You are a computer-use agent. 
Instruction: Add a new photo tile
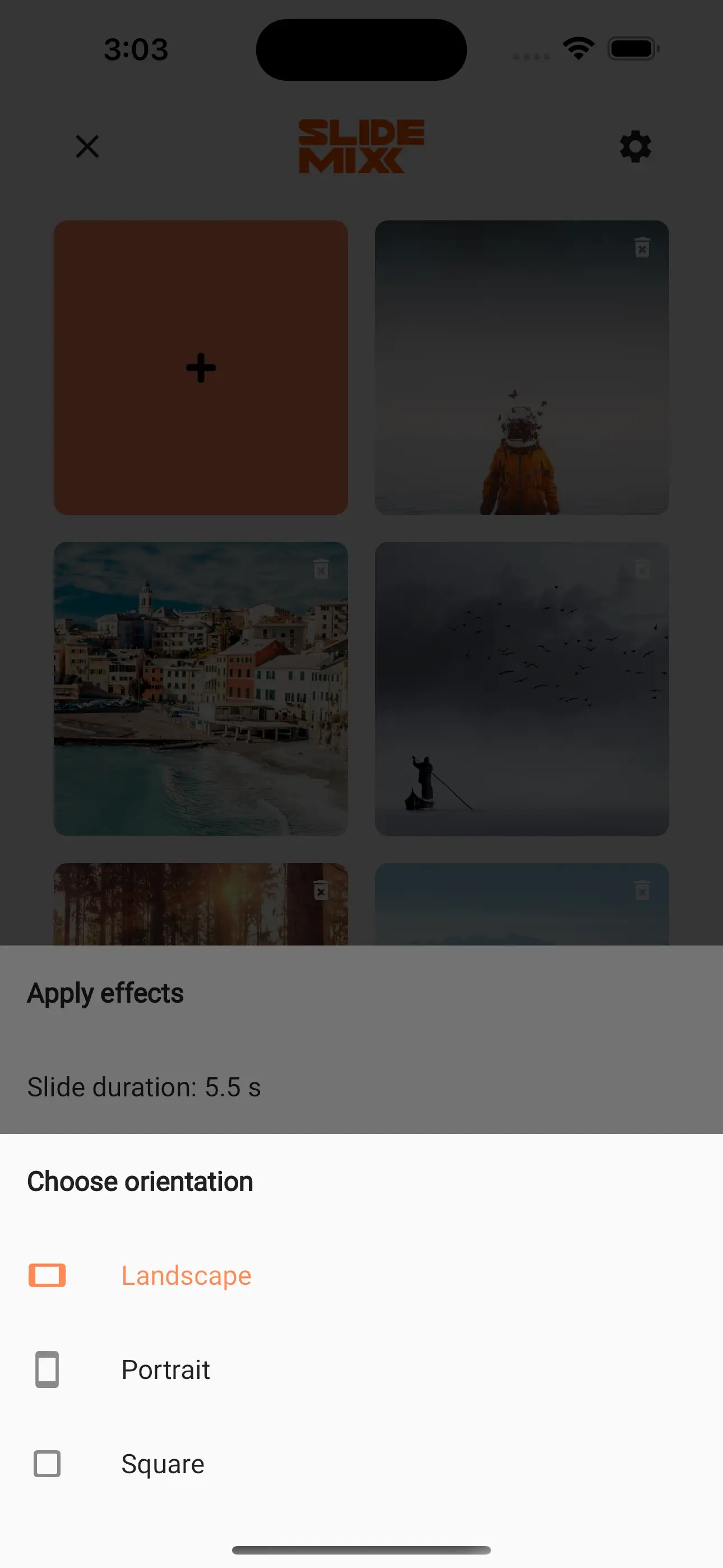click(201, 368)
